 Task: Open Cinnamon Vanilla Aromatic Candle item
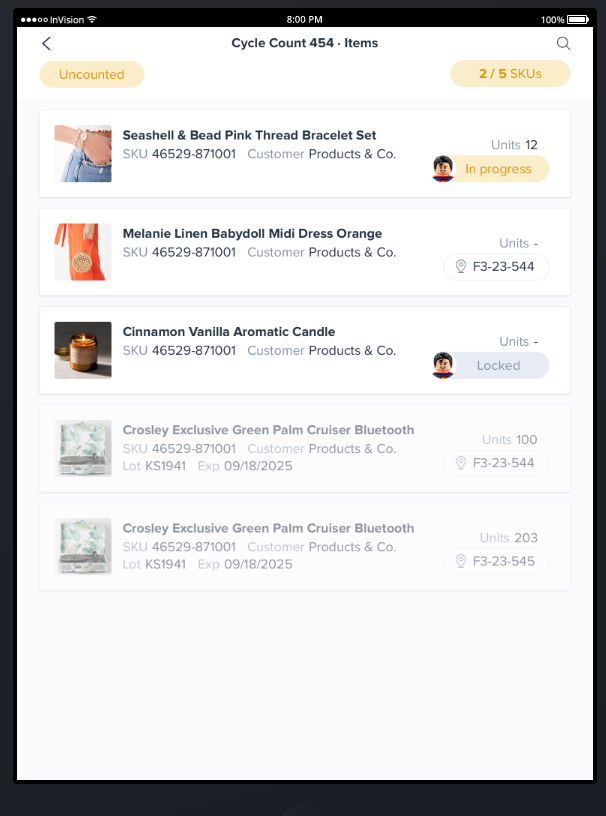229,331
